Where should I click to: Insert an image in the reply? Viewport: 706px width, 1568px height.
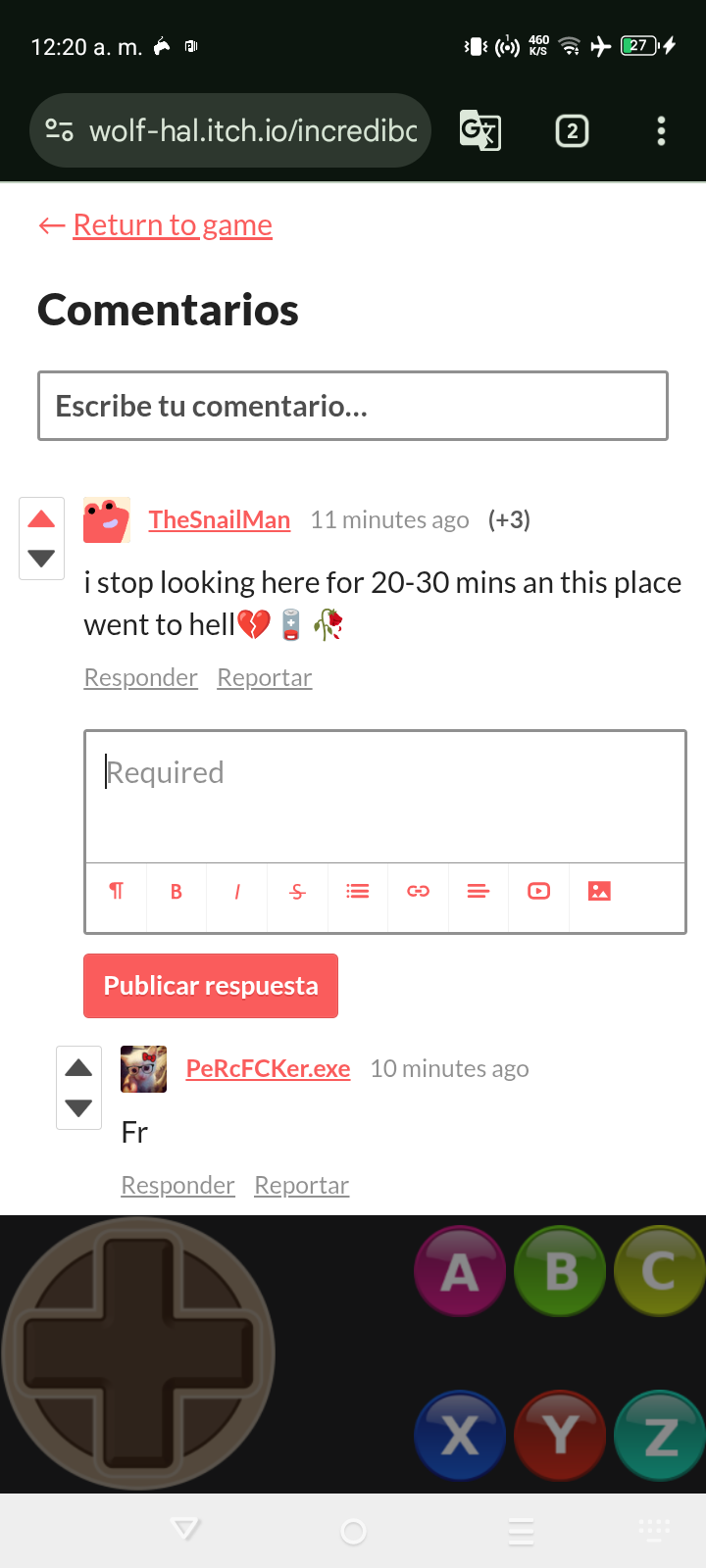[x=599, y=892]
